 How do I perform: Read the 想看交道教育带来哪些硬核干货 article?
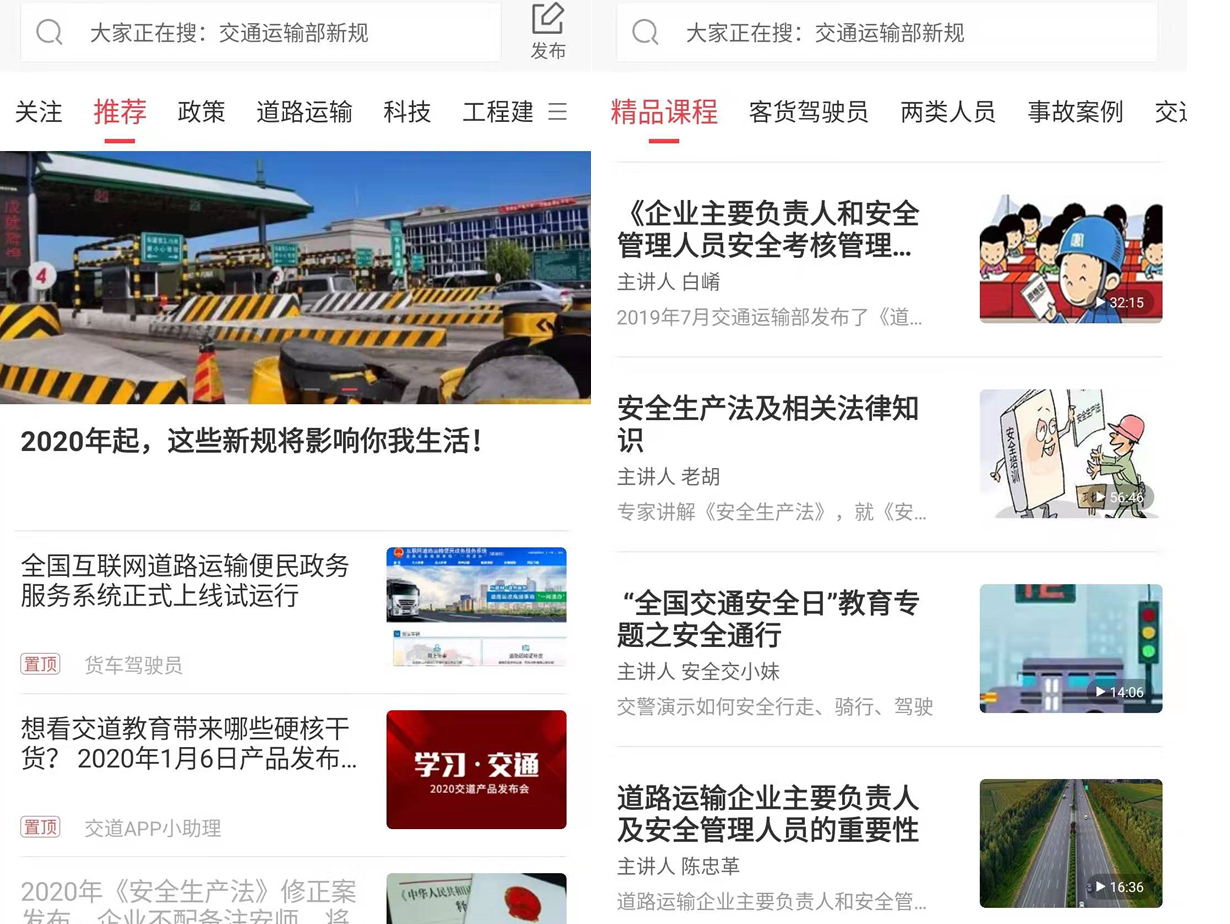point(188,743)
